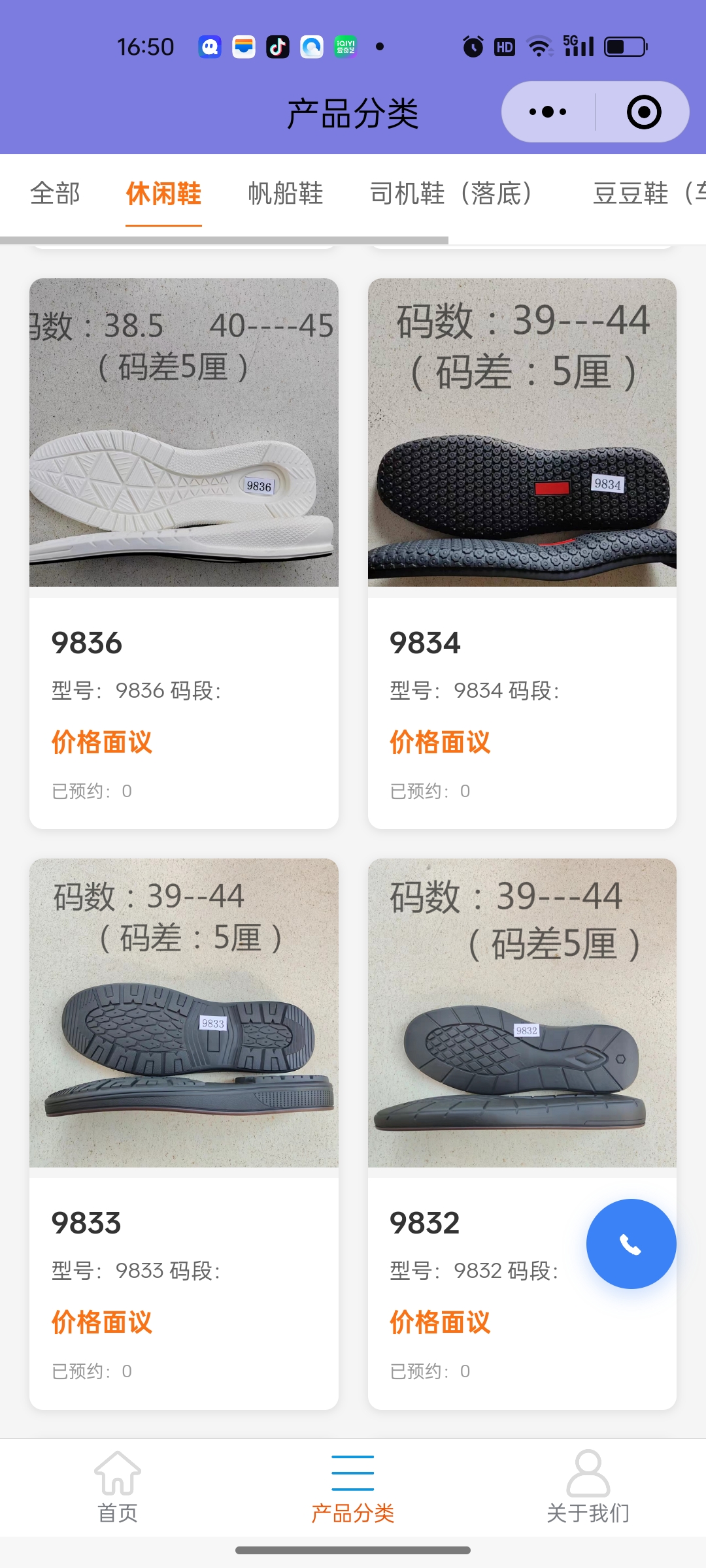This screenshot has width=706, height=1568.
Task: Close the mini program via the circle icon
Action: 644,112
